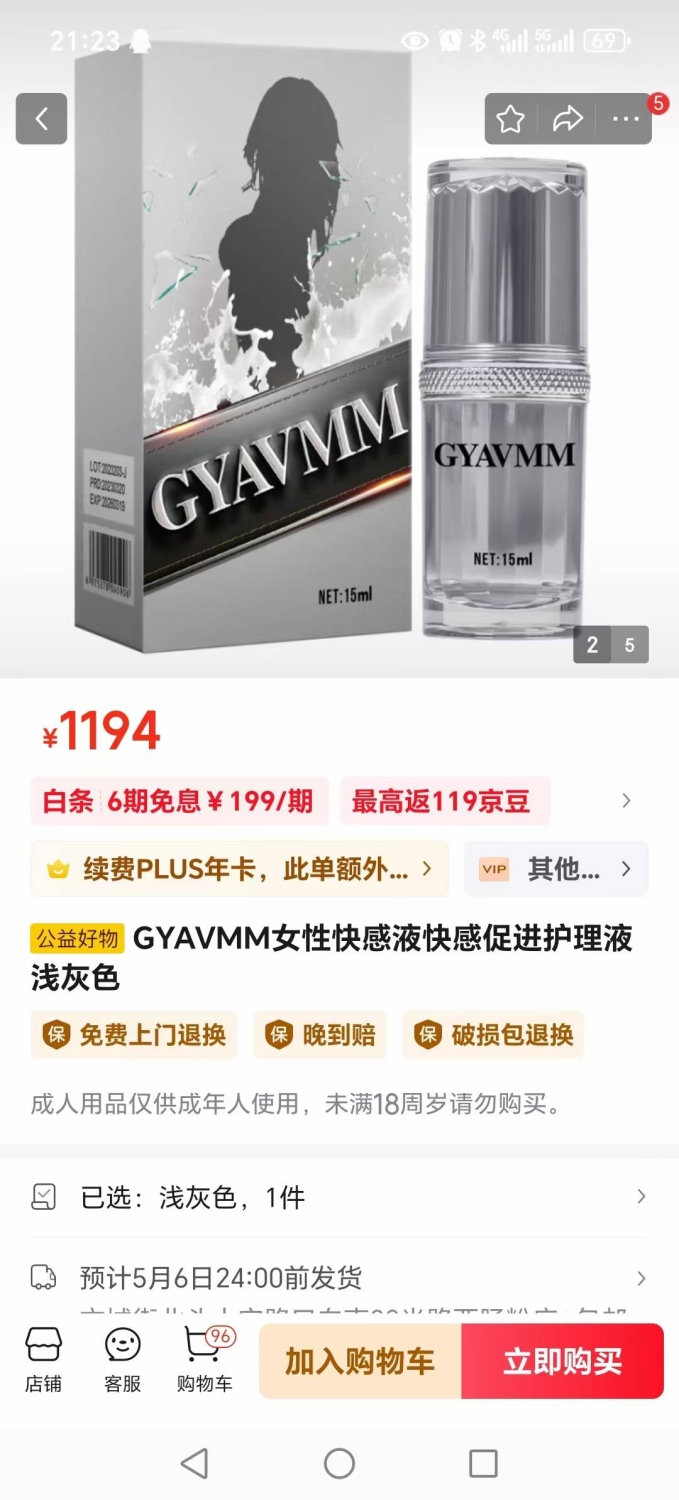
Task: Open the three-dot overflow menu
Action: 626,119
